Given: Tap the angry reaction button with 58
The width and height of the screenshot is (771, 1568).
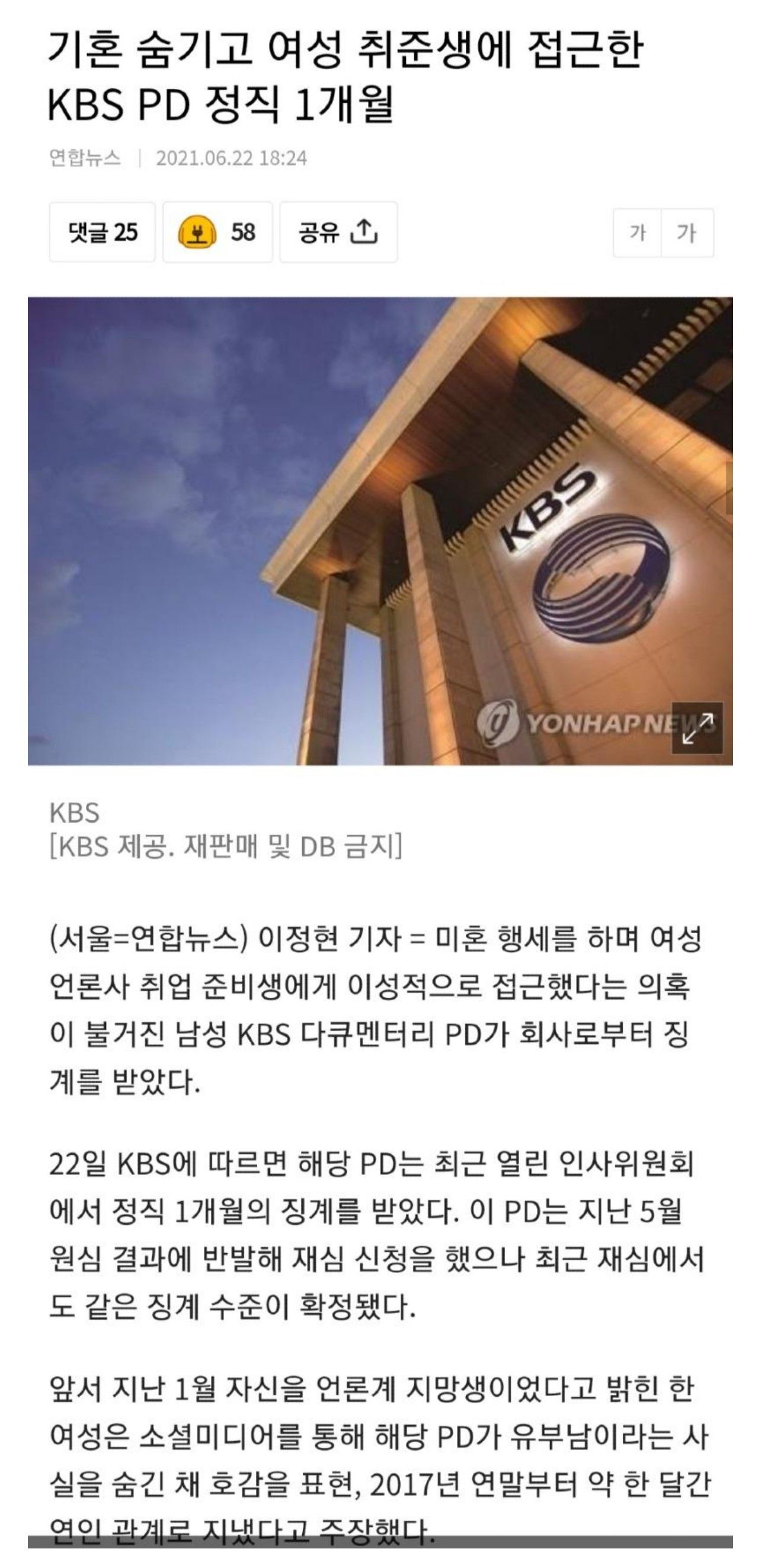Looking at the screenshot, I should coord(217,232).
